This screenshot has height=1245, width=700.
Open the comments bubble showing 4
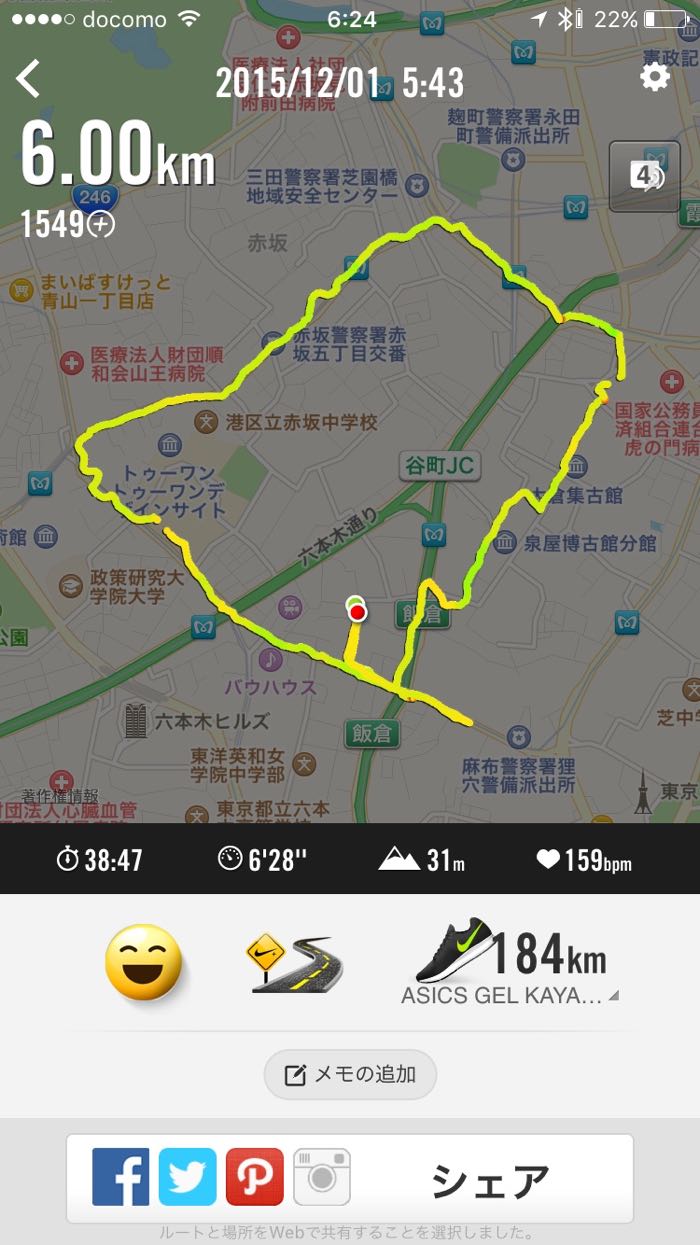tap(645, 177)
